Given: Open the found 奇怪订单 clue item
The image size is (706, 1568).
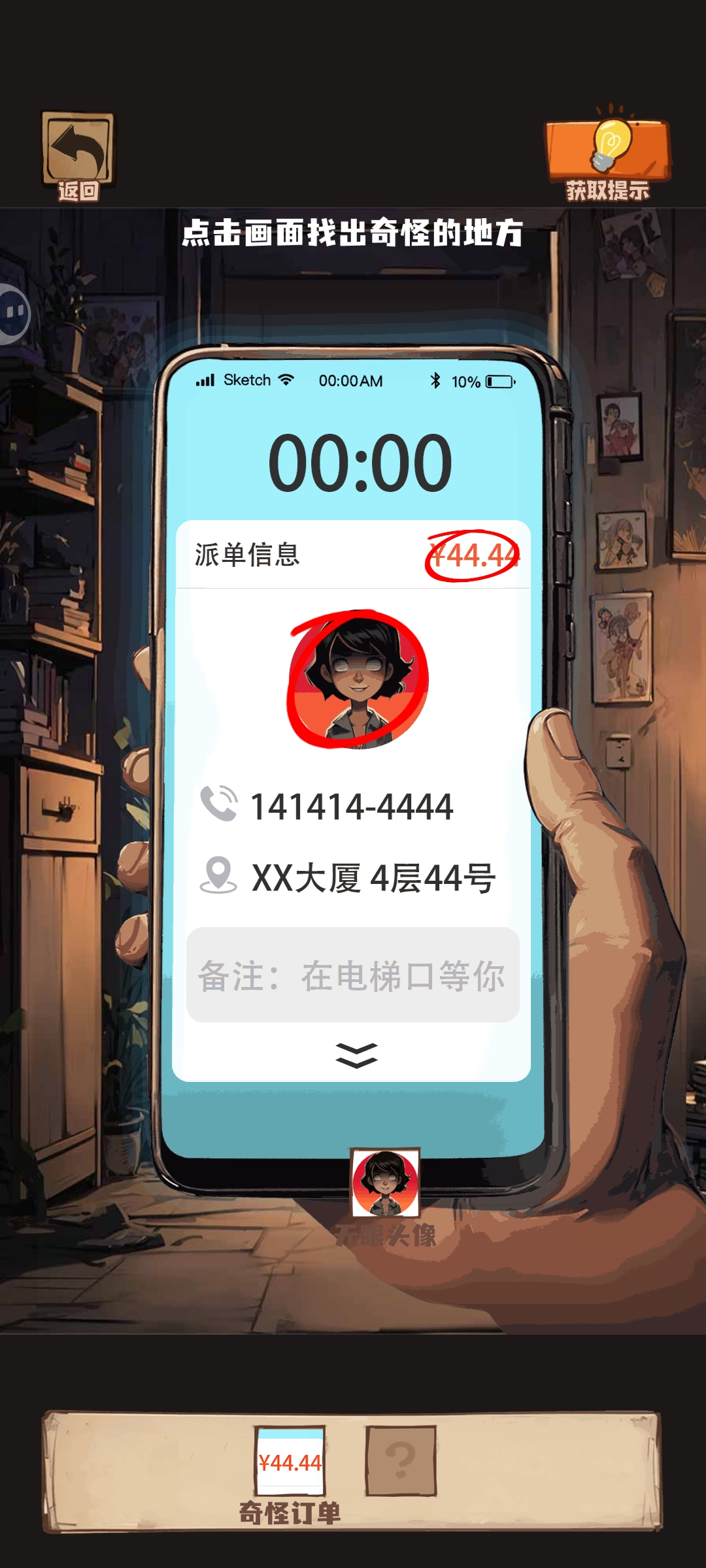Looking at the screenshot, I should pos(290,1462).
